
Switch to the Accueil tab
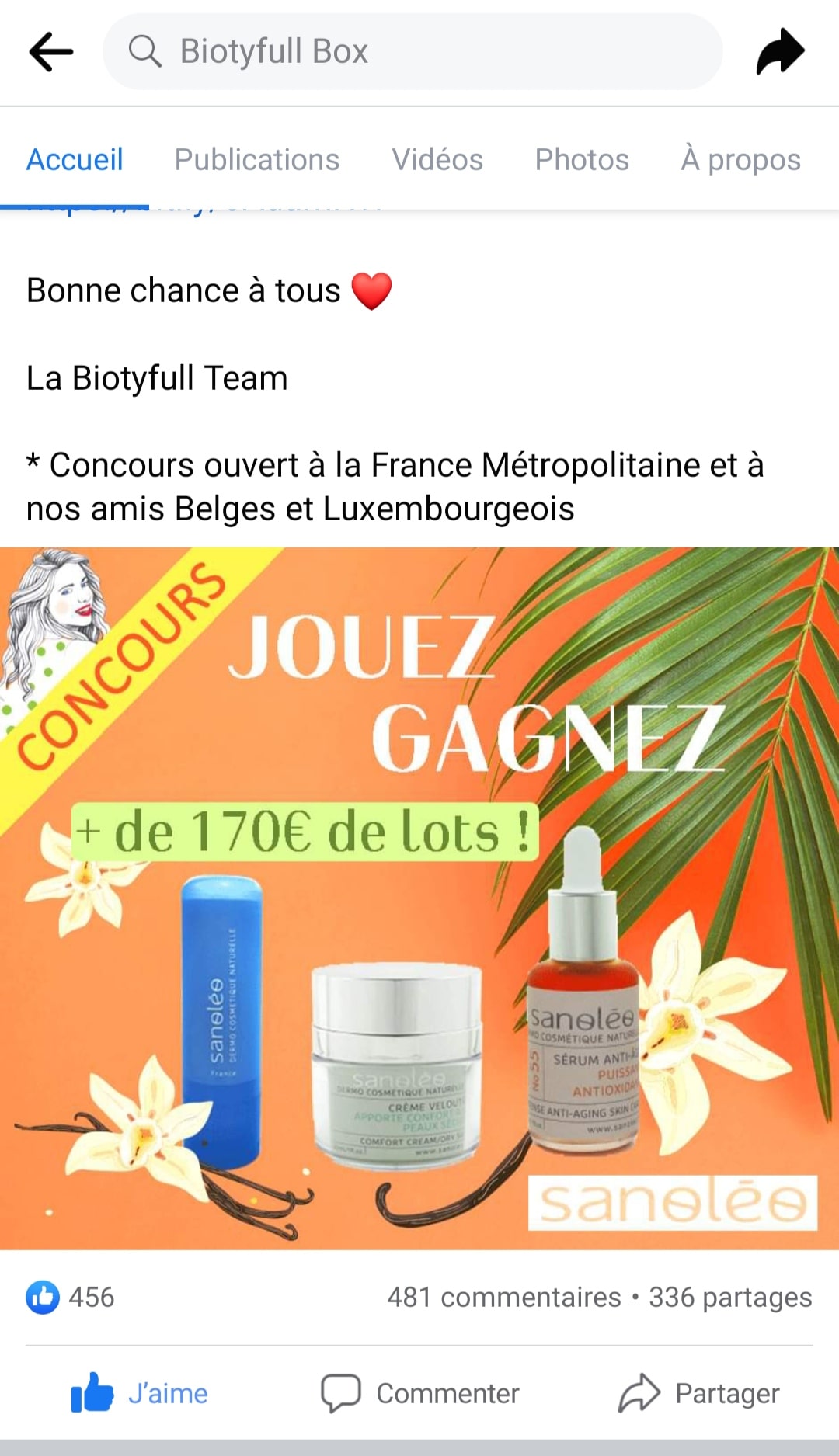[x=75, y=160]
